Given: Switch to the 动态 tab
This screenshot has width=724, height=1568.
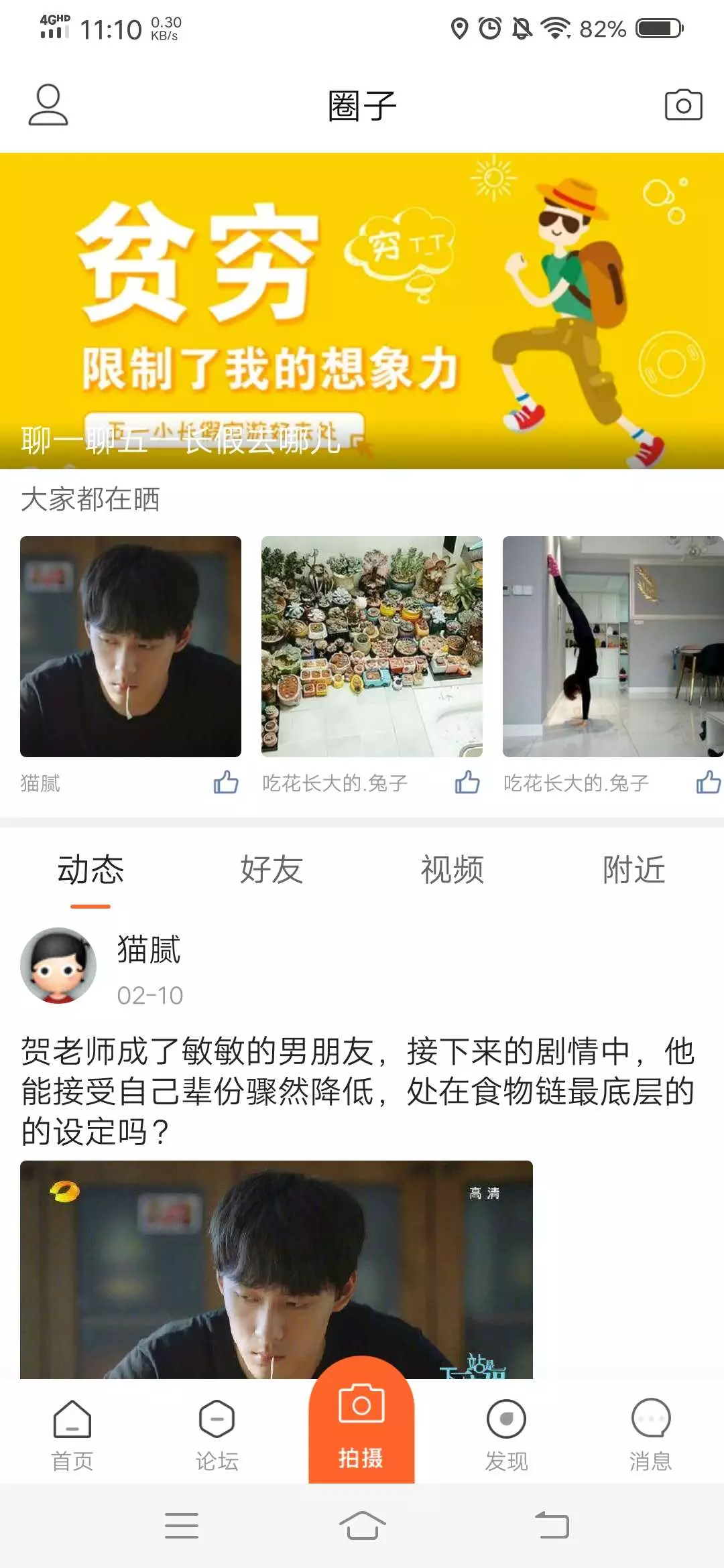Looking at the screenshot, I should pyautogui.click(x=90, y=870).
